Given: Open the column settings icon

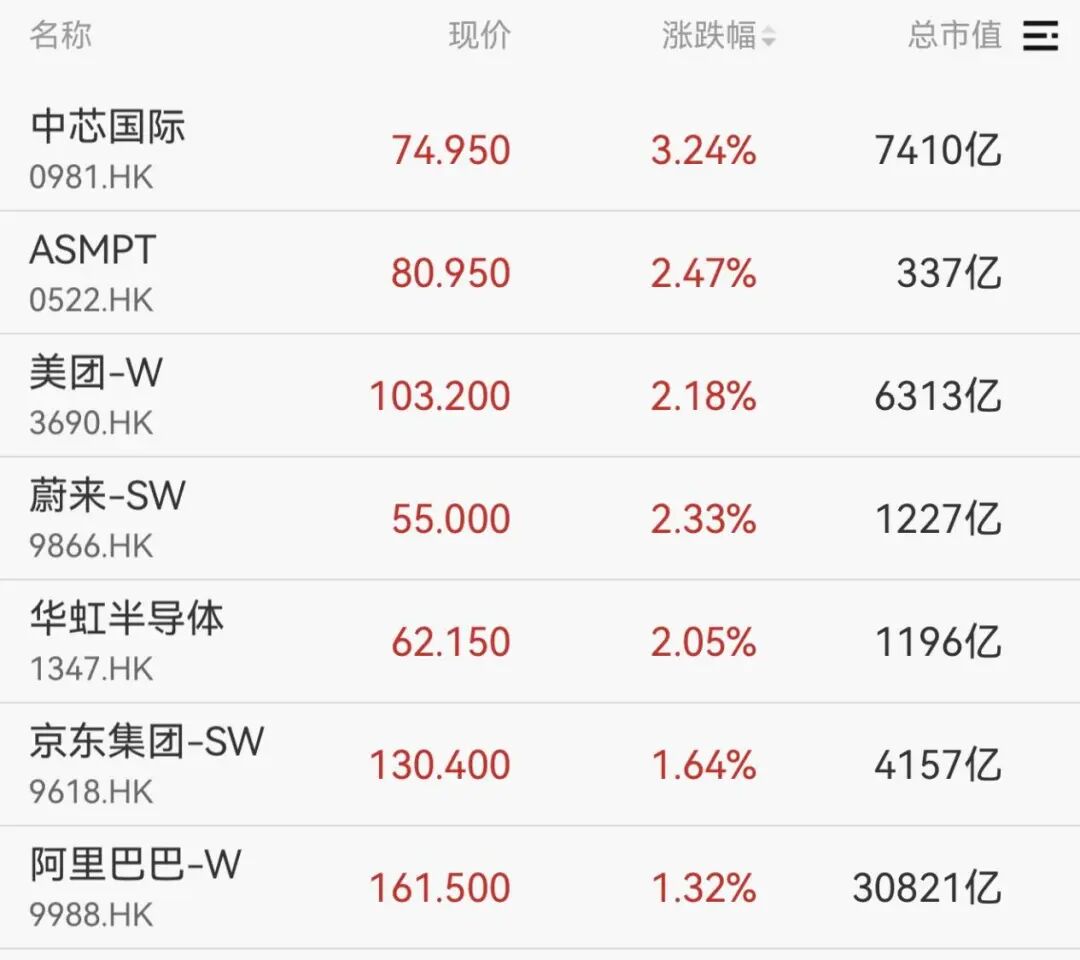Looking at the screenshot, I should tap(1040, 36).
